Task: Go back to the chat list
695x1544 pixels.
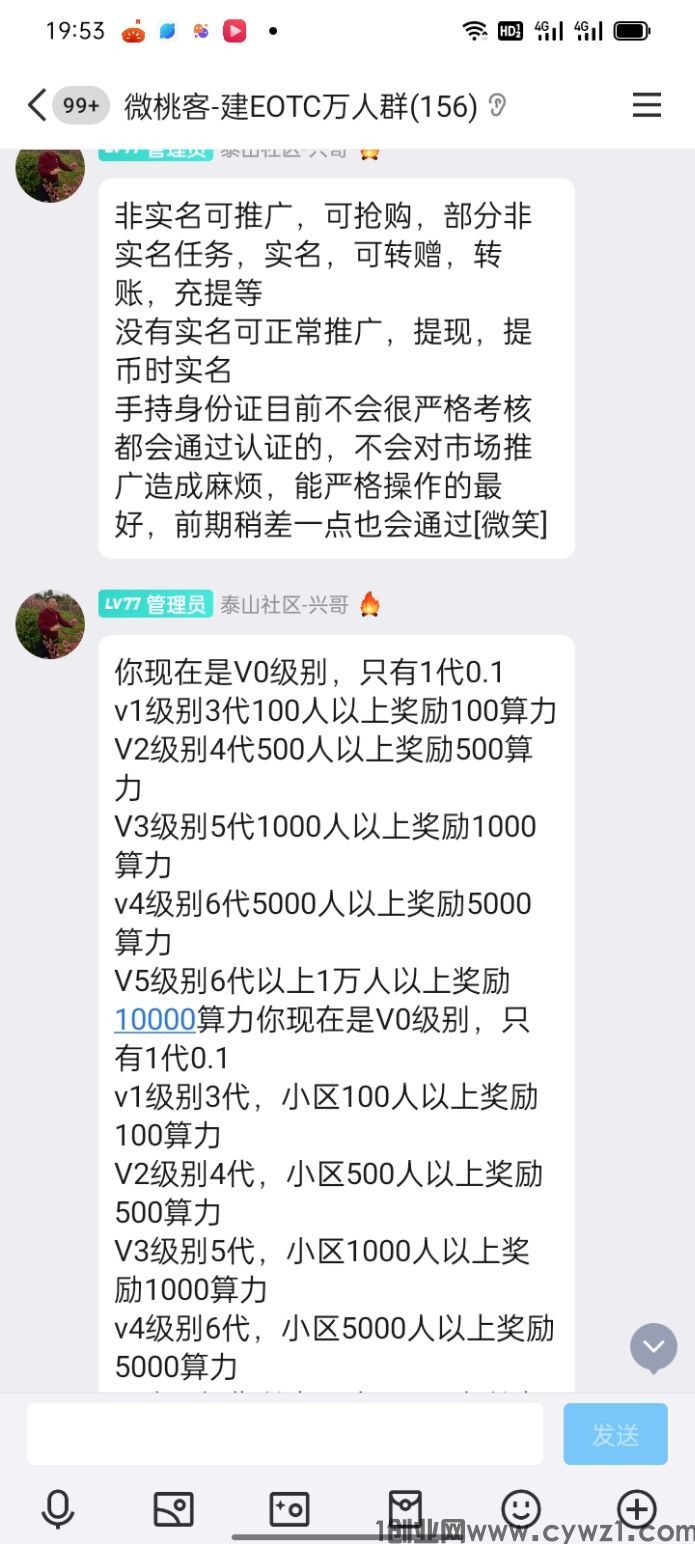Action: pos(38,105)
